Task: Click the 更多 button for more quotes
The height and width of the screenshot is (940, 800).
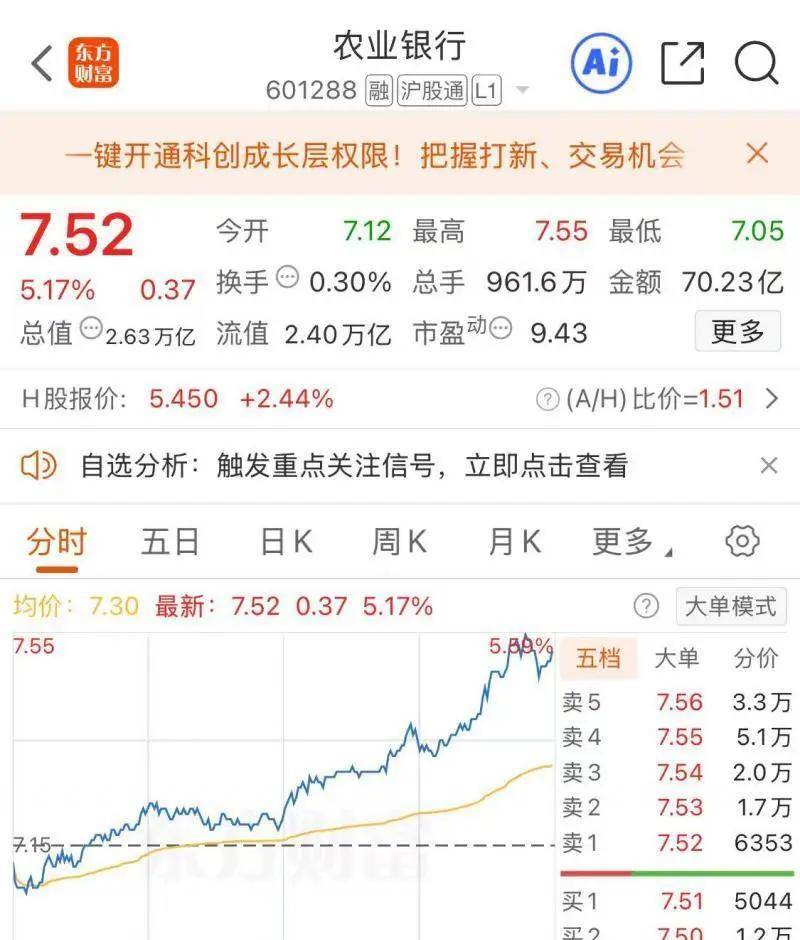Action: [x=737, y=331]
